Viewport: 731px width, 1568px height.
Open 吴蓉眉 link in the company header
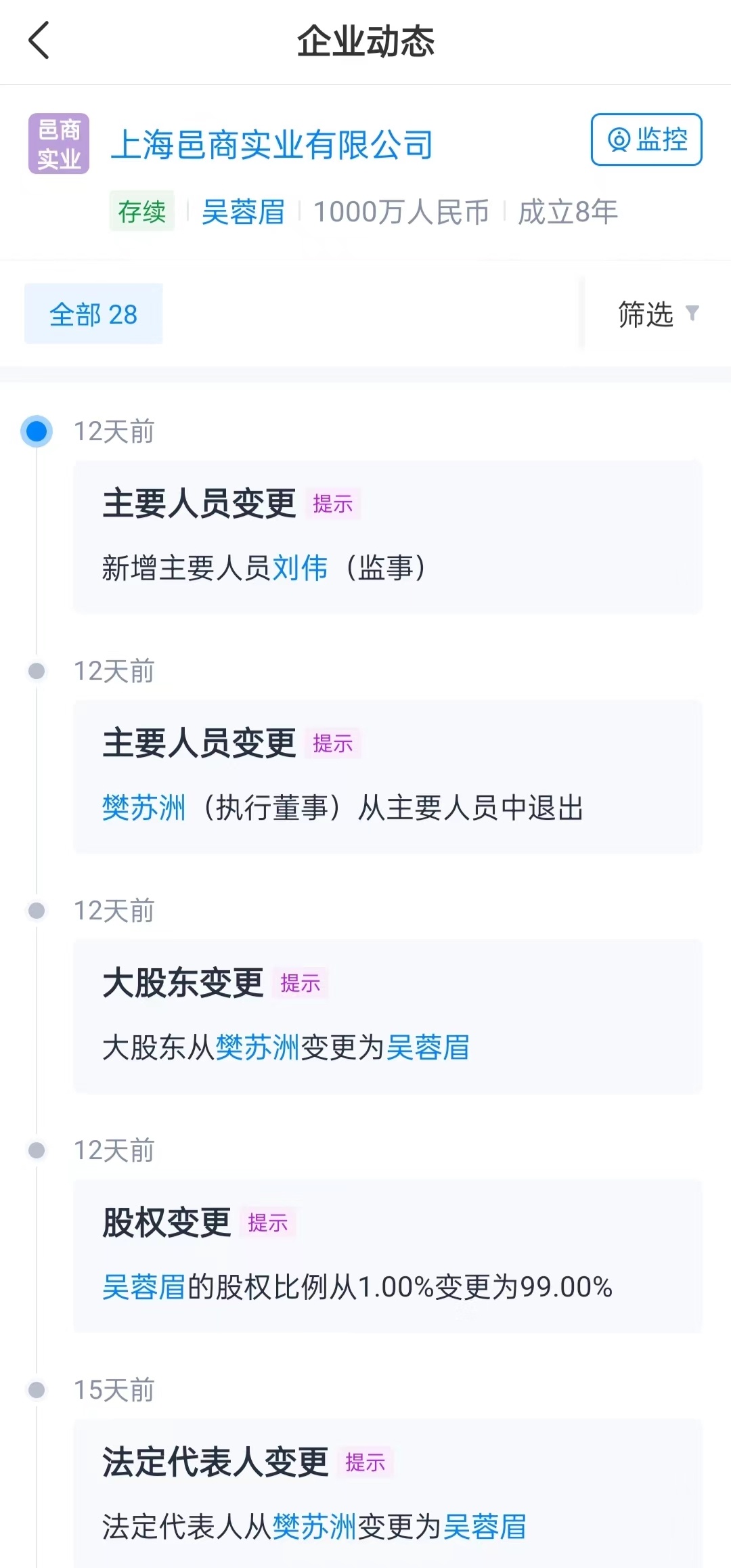(x=243, y=212)
